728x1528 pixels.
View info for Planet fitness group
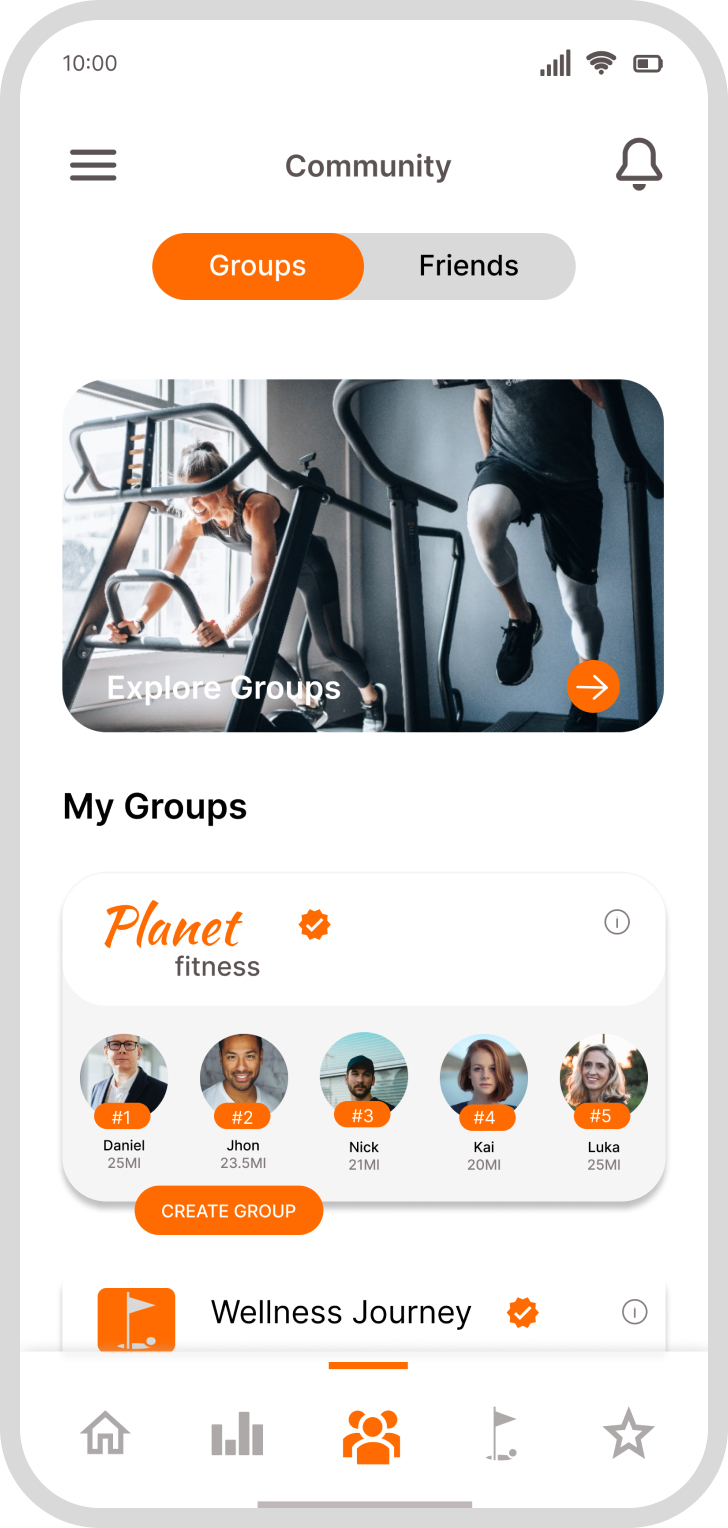[617, 922]
